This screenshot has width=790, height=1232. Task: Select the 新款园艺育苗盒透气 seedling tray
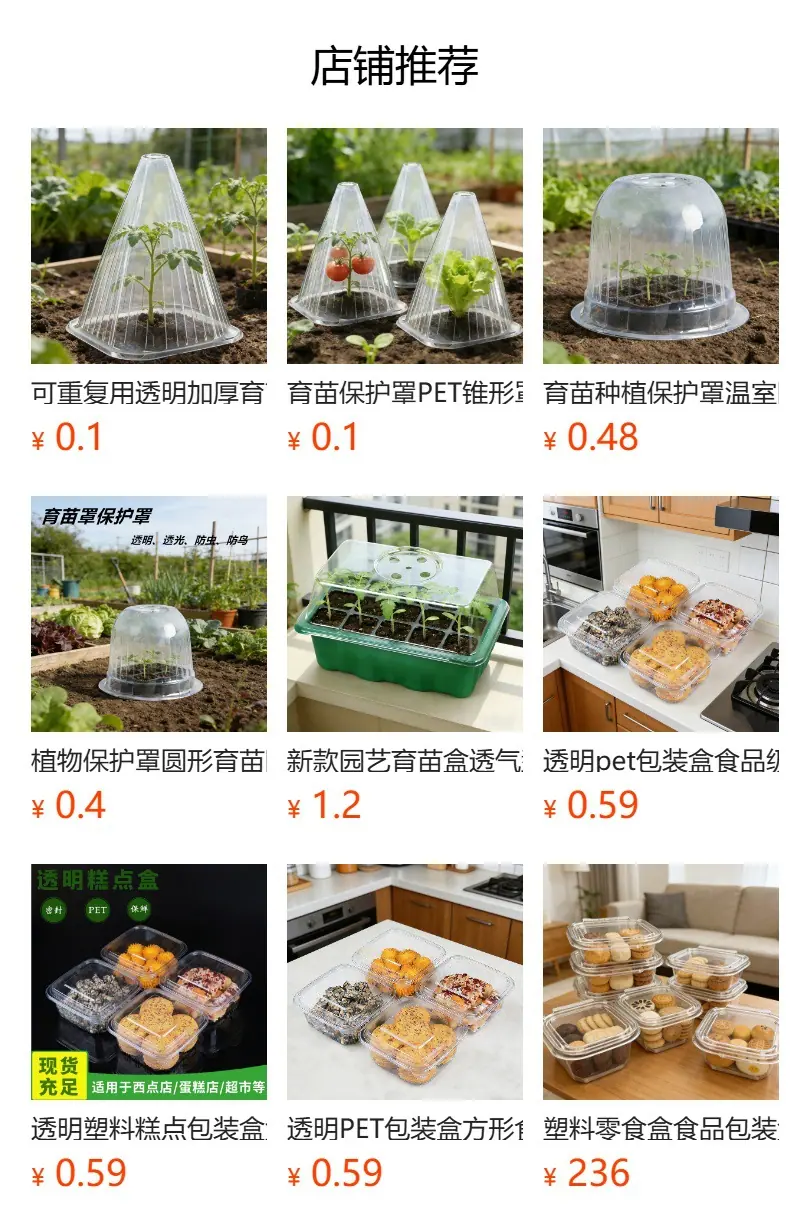[405, 659]
